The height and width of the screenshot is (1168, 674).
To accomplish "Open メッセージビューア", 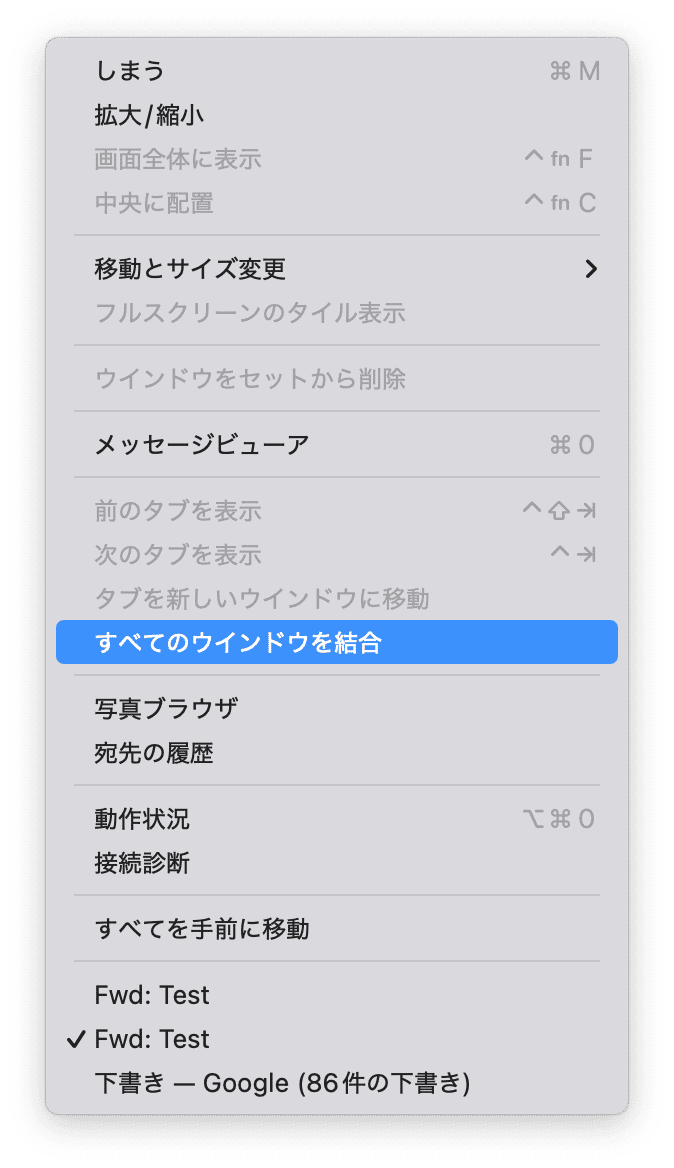I will pos(337,445).
